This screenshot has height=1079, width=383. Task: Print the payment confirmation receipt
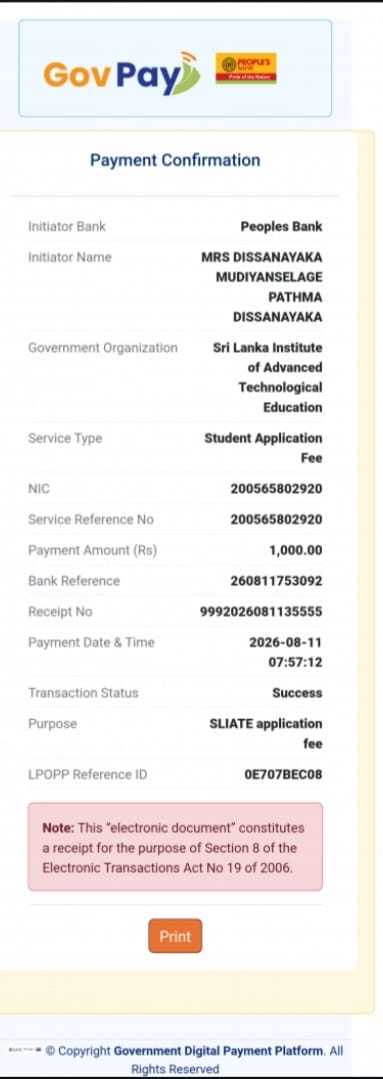point(175,936)
